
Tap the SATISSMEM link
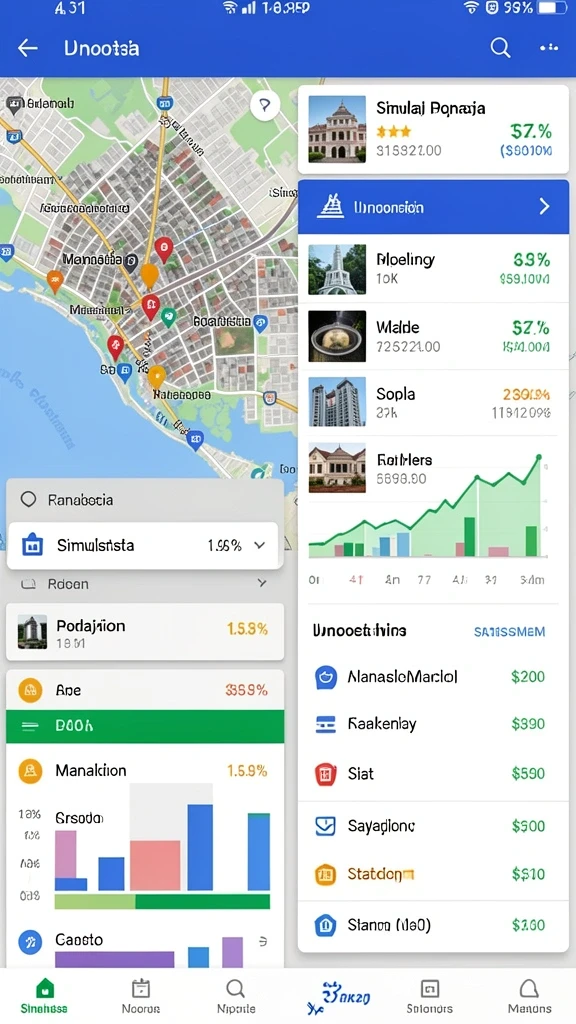[509, 632]
